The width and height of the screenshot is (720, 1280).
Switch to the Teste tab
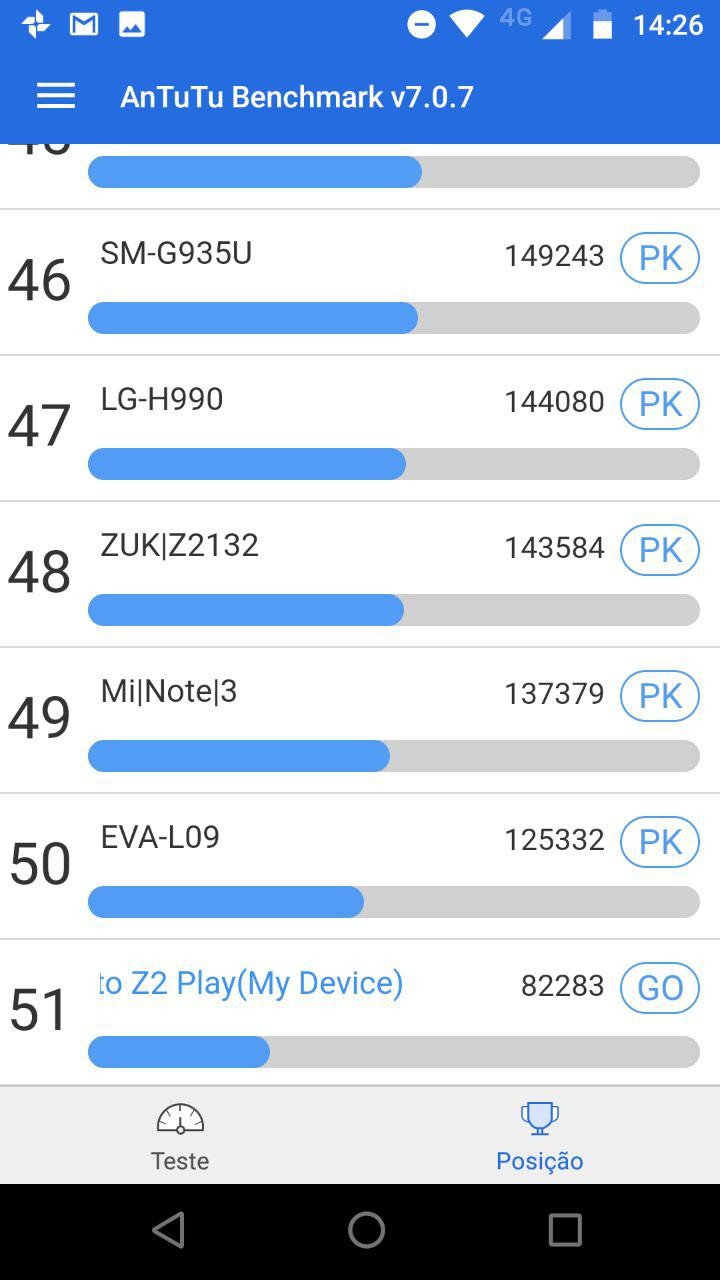click(180, 1136)
